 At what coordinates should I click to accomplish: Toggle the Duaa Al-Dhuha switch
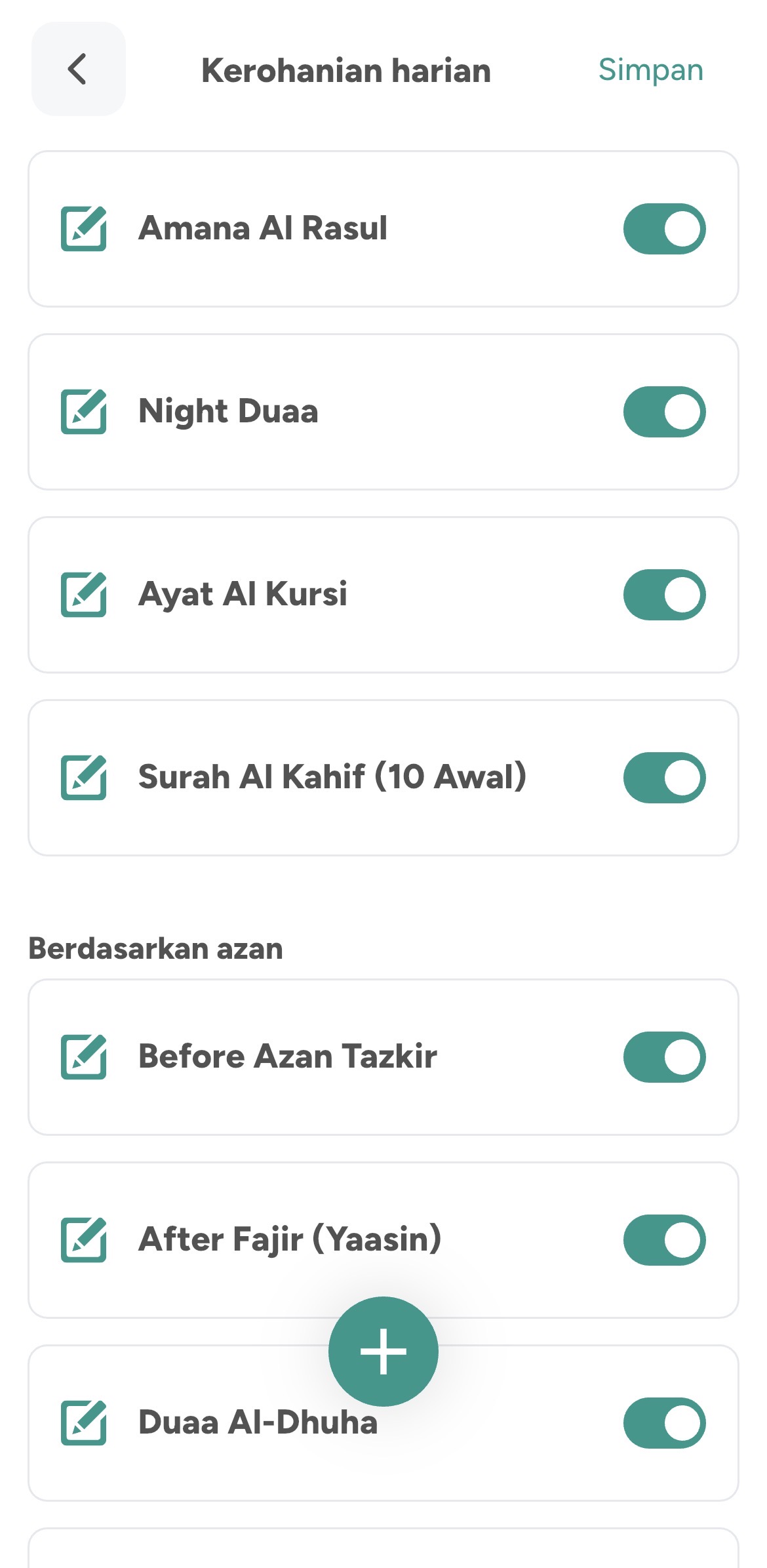(x=664, y=1423)
